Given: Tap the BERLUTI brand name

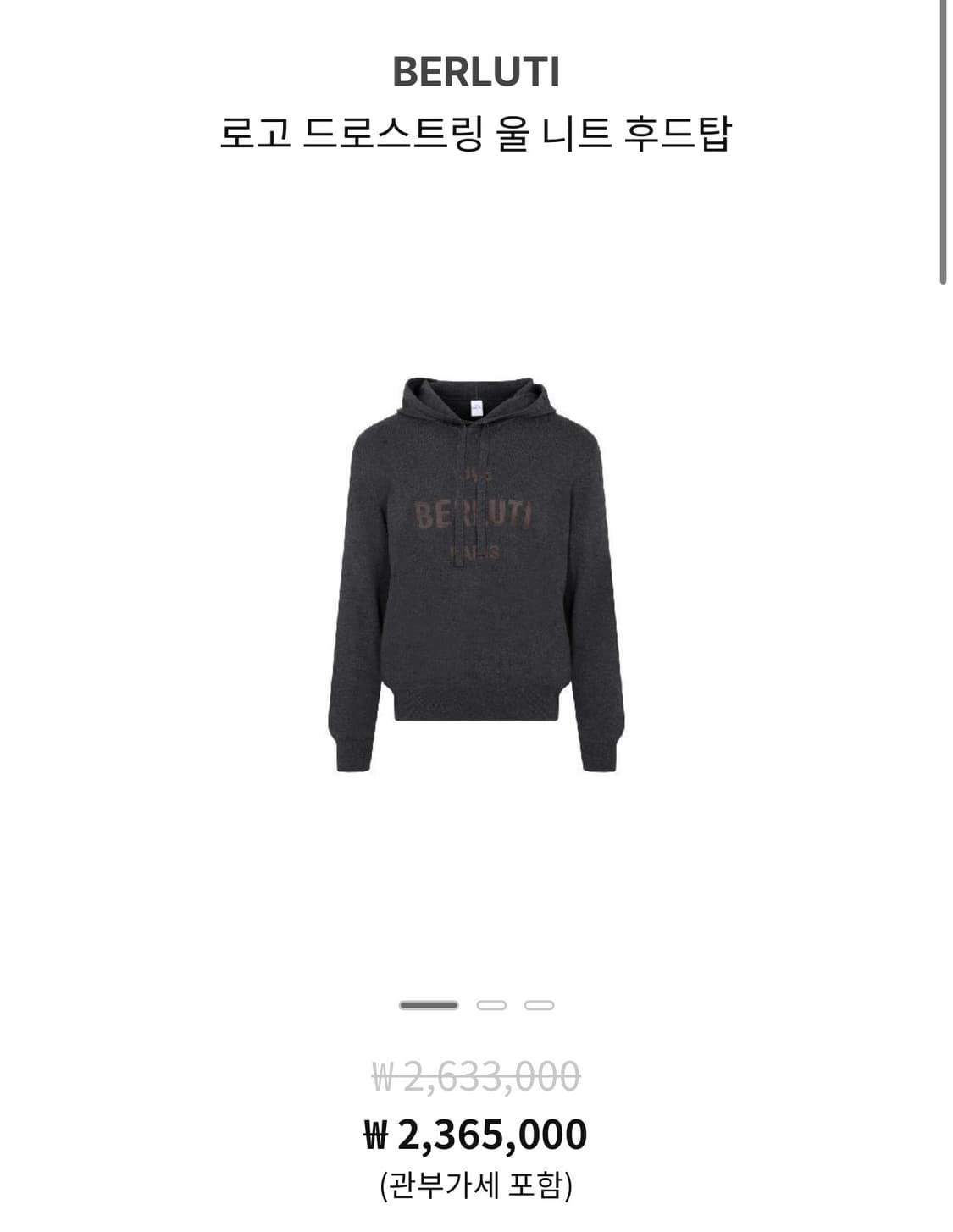Looking at the screenshot, I should pyautogui.click(x=476, y=73).
